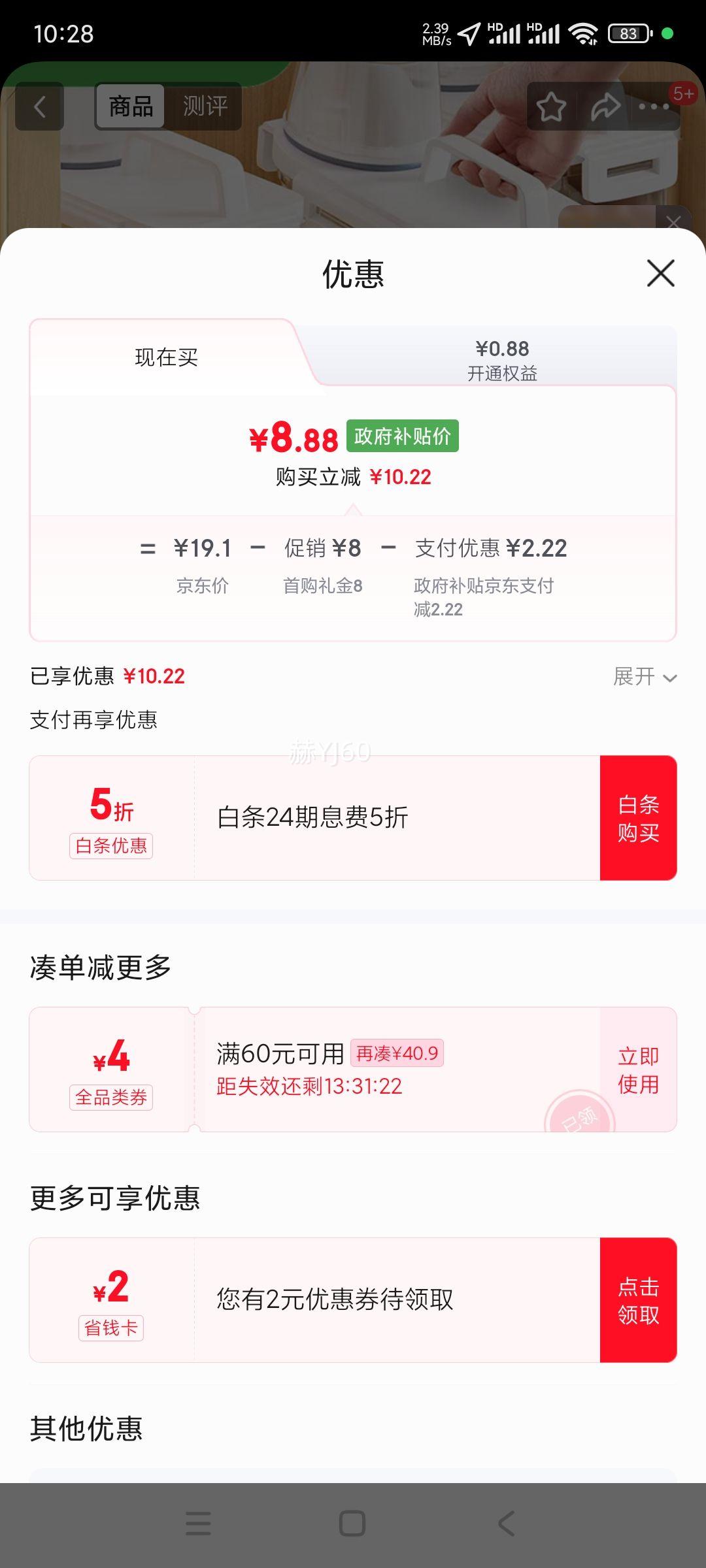706x1568 pixels.
Task: Use the ¥4 全品类券 via 立即使用
Action: [x=638, y=1070]
